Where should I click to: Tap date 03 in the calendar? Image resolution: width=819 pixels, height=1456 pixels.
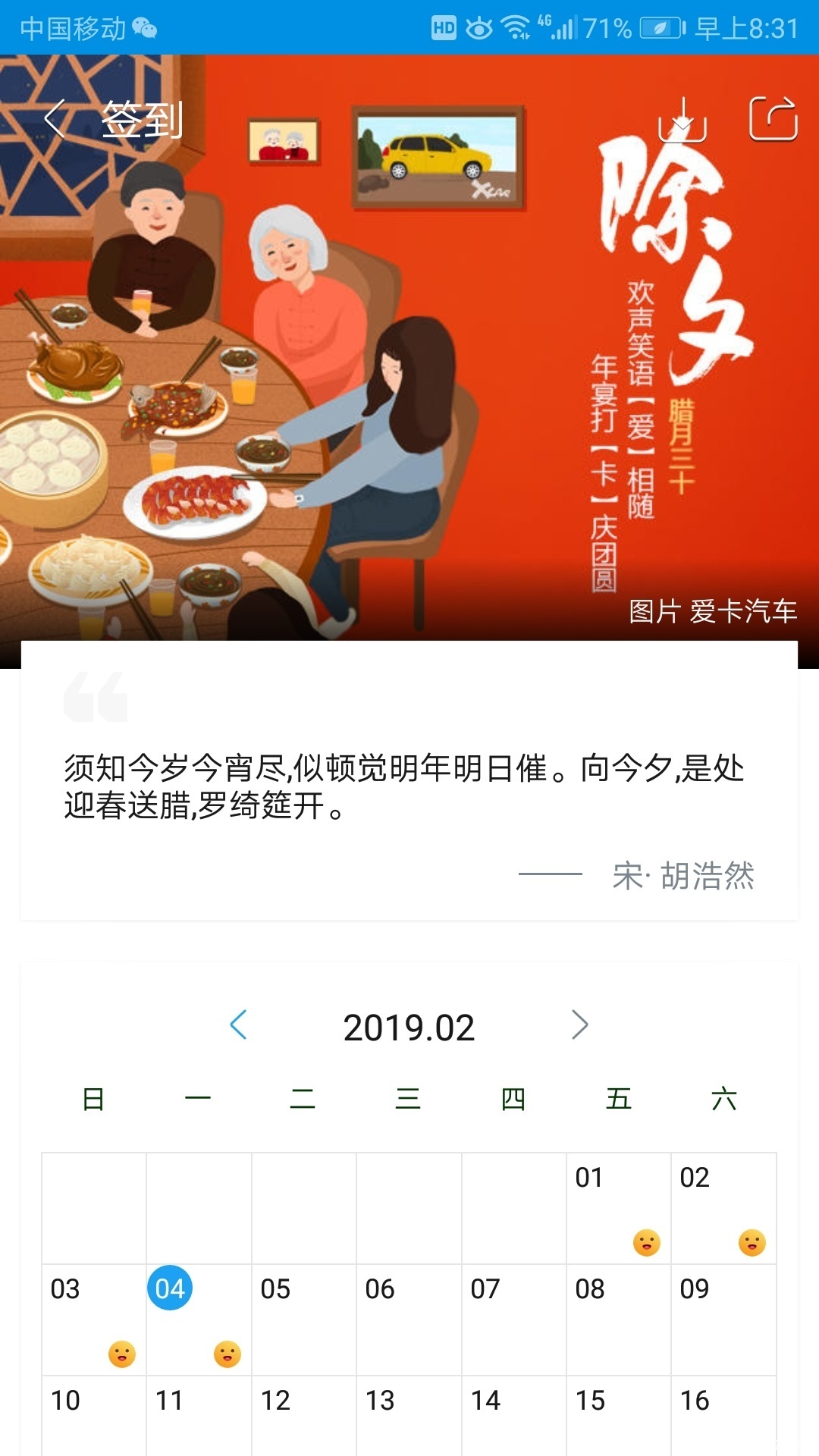(x=94, y=1319)
